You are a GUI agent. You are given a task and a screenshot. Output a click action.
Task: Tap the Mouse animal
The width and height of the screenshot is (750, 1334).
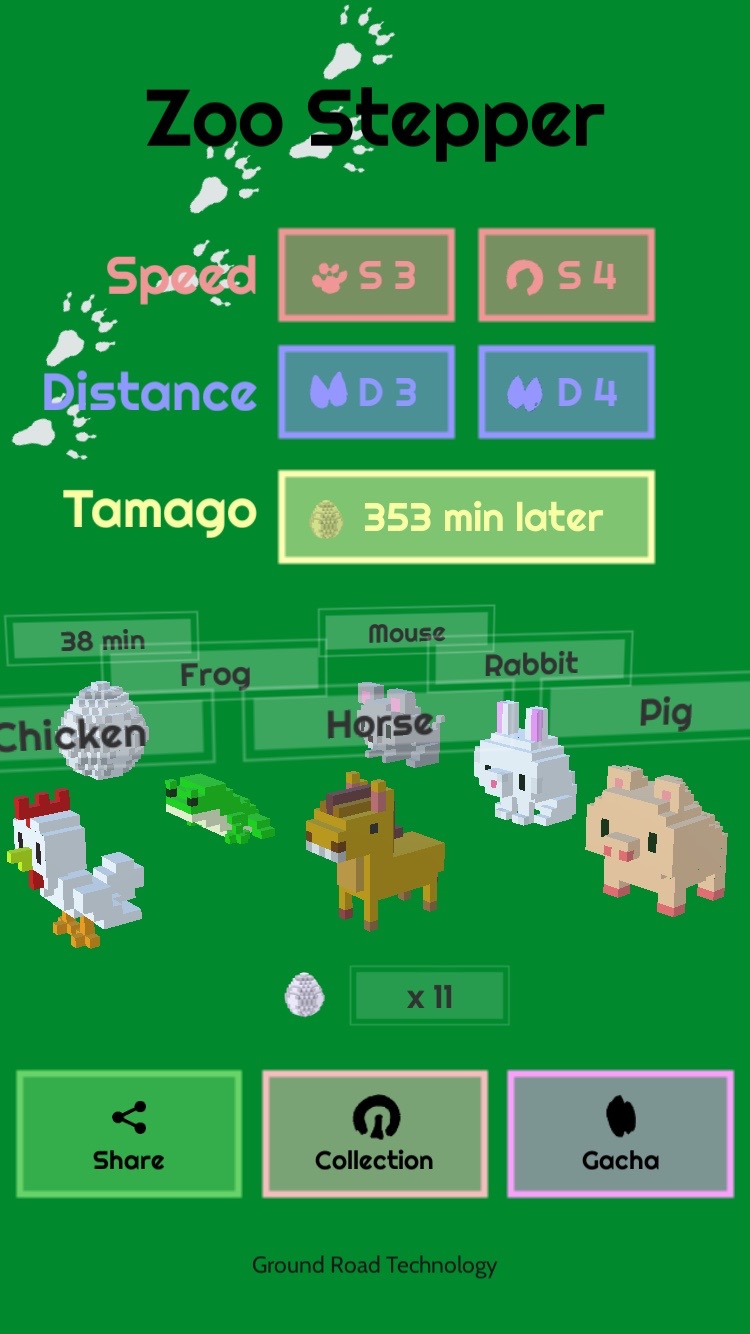coord(400,724)
